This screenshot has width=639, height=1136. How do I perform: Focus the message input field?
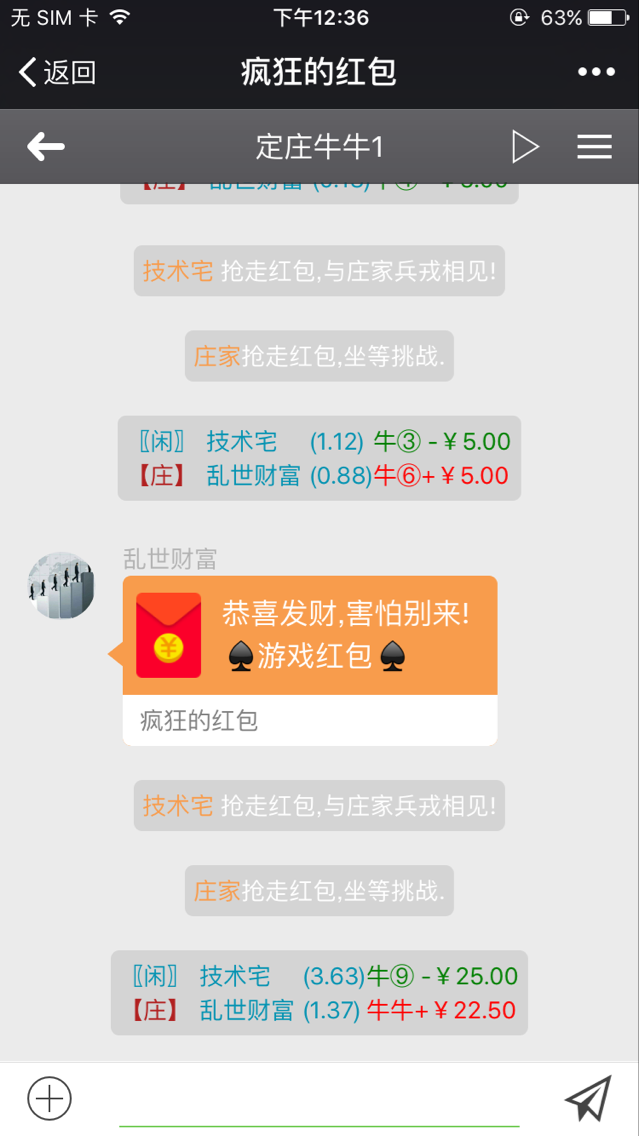point(319,1100)
